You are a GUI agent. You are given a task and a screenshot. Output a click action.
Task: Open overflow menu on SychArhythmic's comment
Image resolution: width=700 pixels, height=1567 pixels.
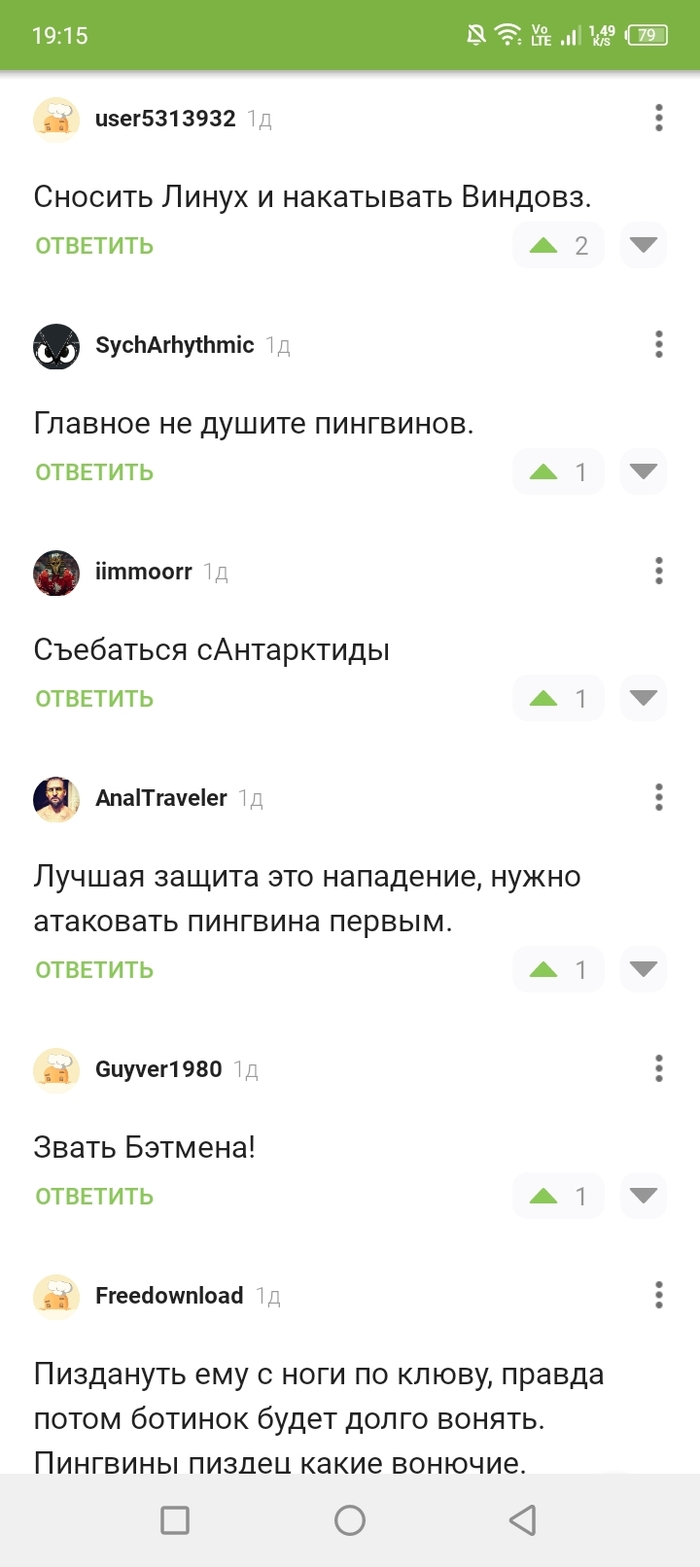coord(658,344)
